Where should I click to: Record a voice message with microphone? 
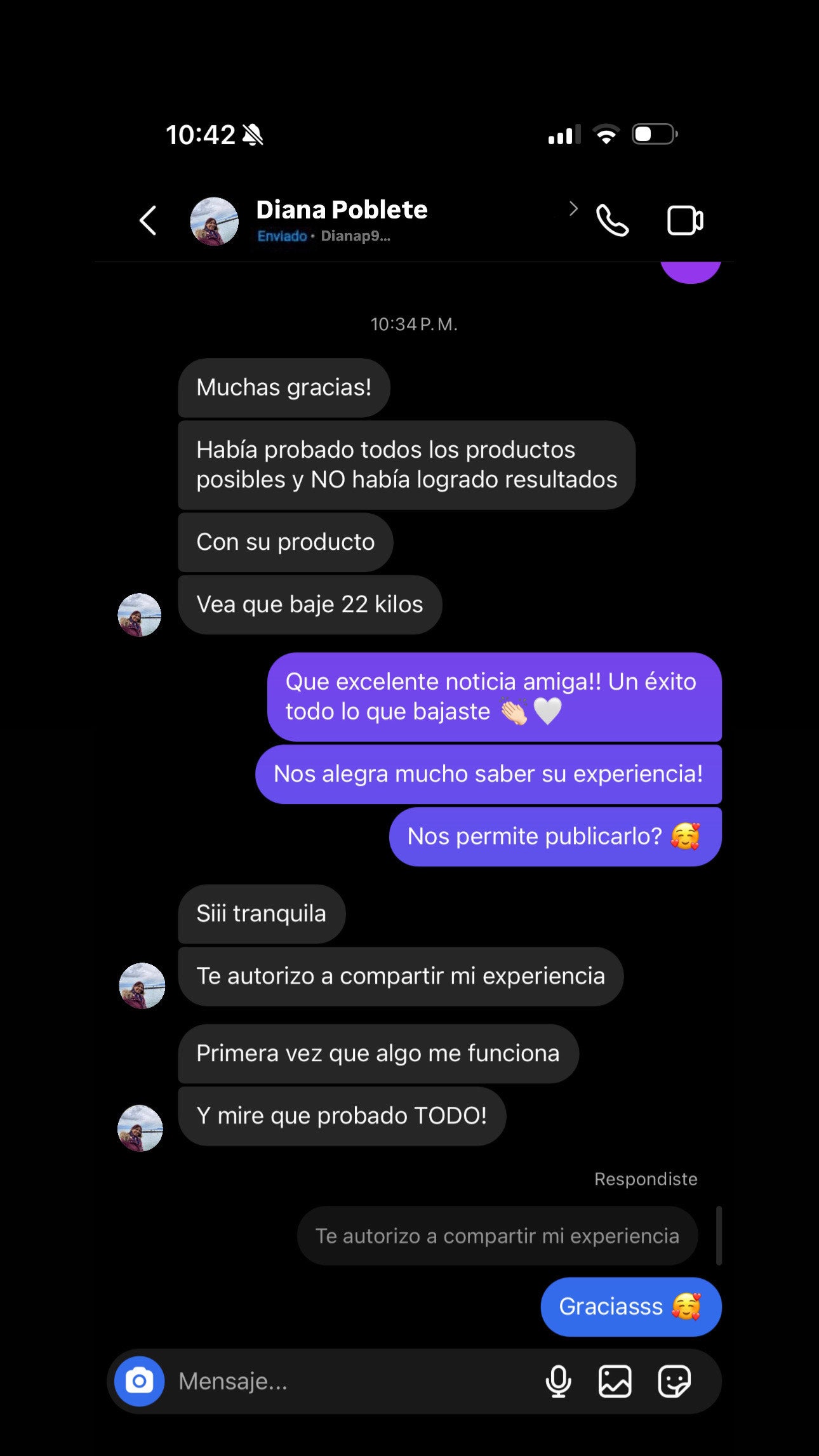(x=558, y=1381)
